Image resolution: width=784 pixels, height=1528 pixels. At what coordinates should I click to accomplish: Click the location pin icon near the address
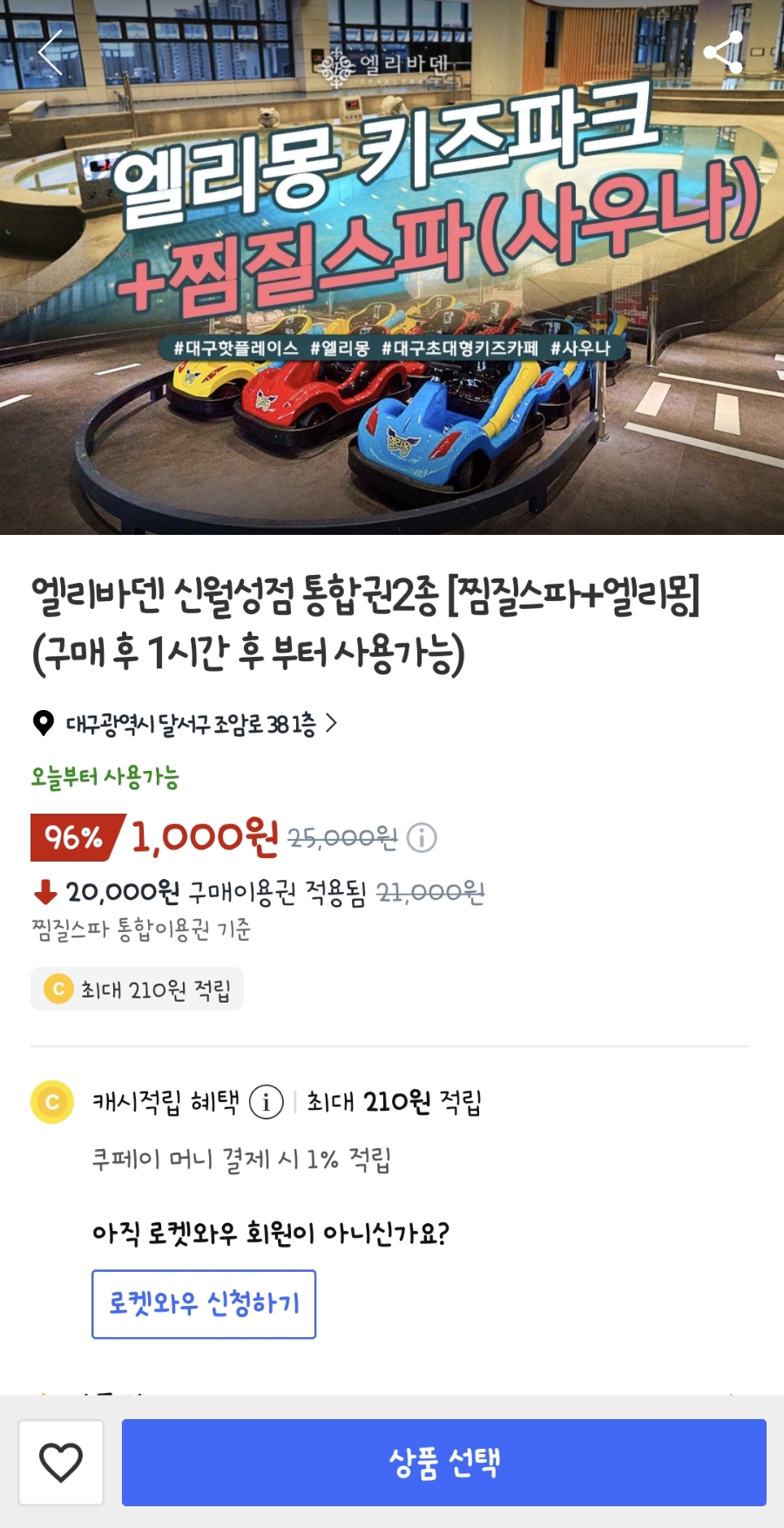pyautogui.click(x=39, y=721)
